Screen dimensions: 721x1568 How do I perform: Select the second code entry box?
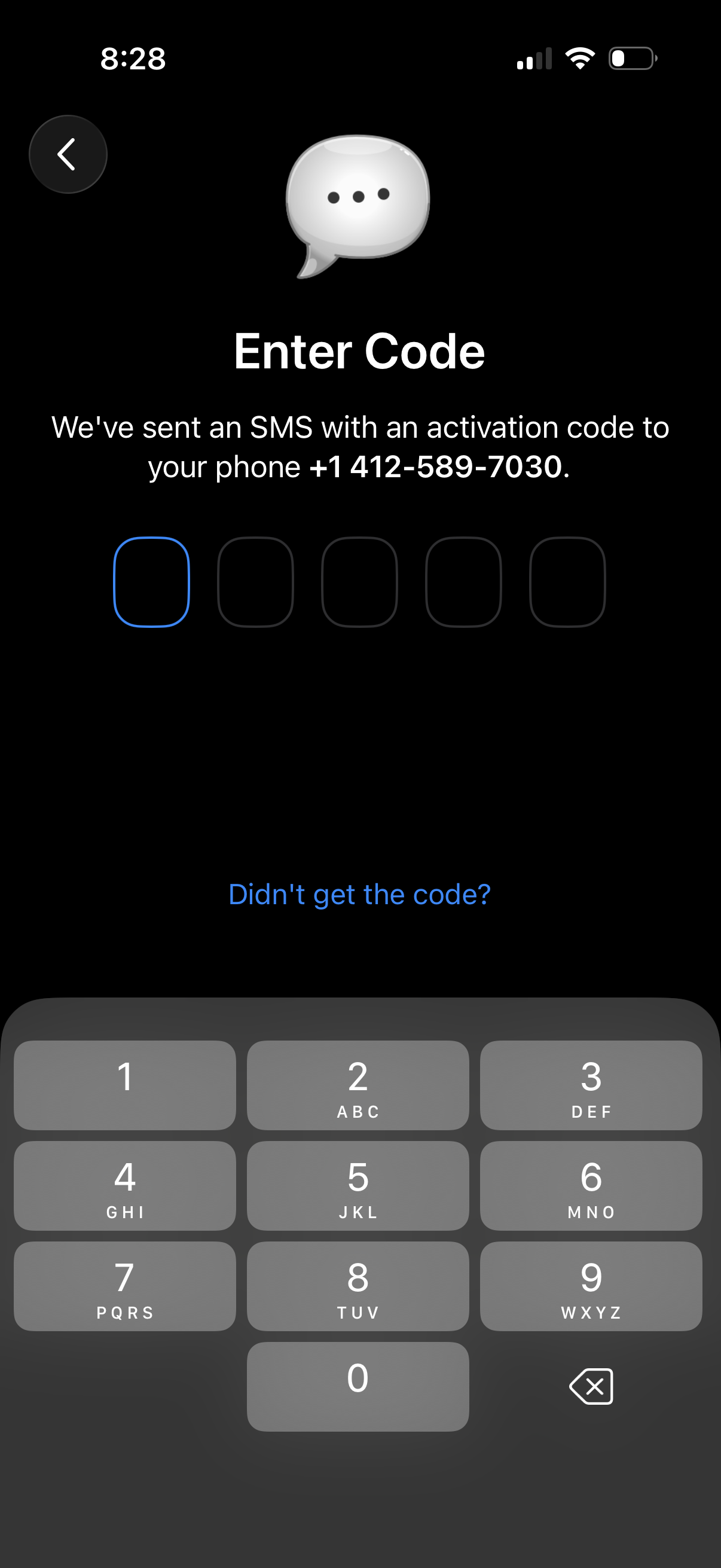pos(255,582)
